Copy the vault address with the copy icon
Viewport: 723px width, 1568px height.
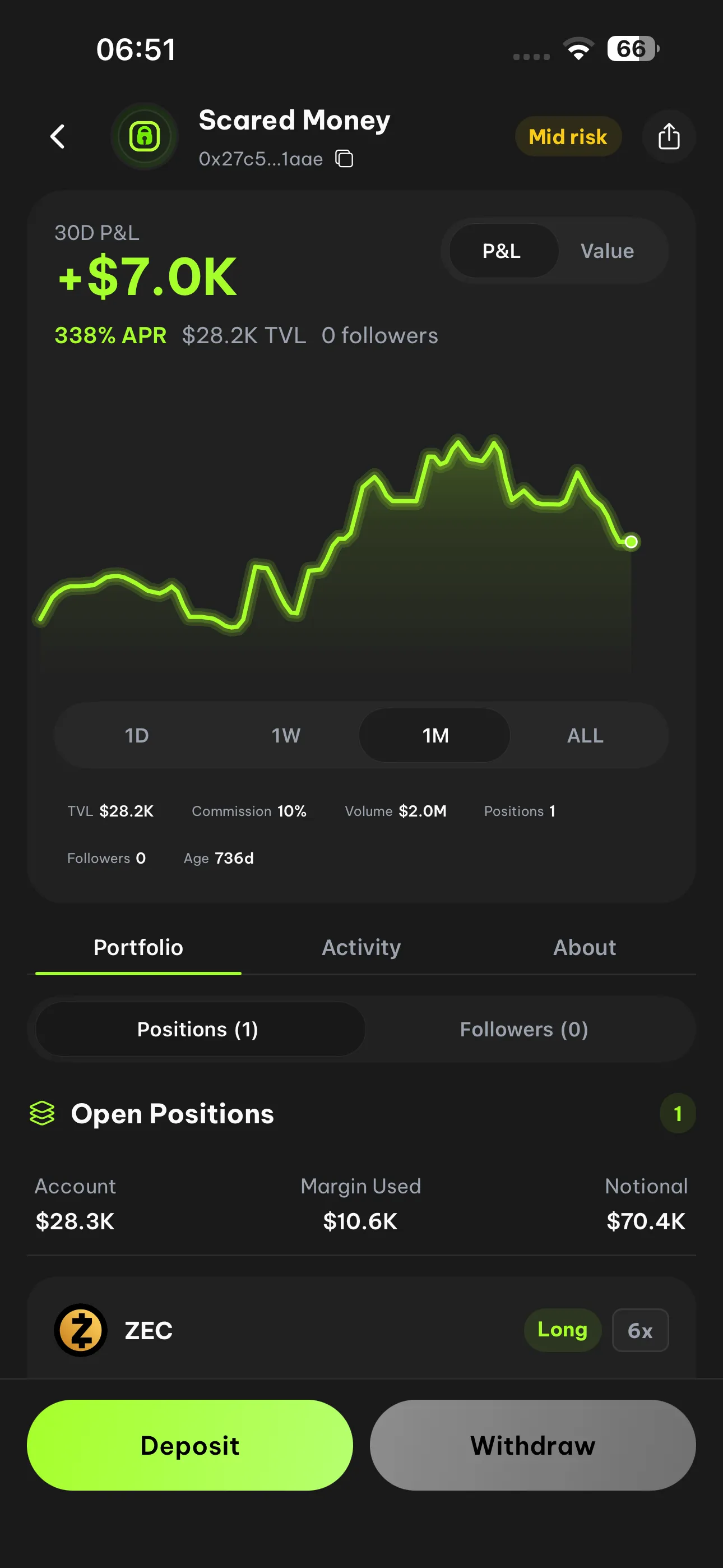(x=345, y=158)
